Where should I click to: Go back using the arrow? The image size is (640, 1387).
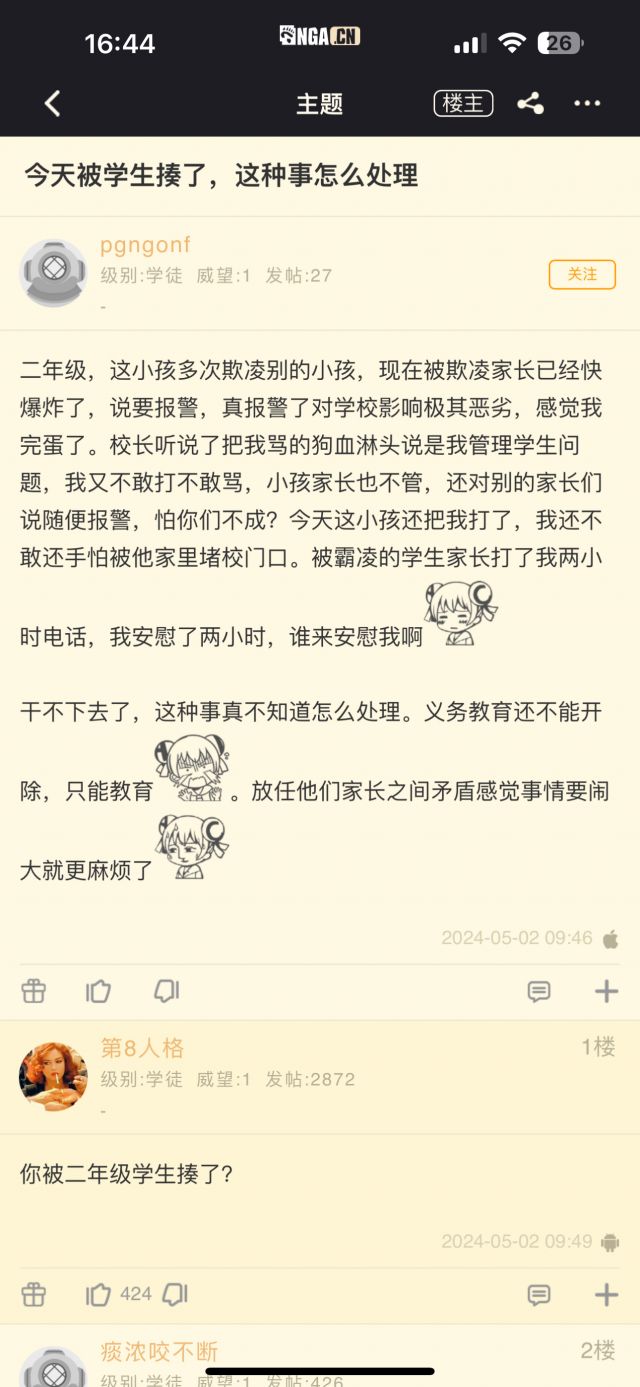coord(52,103)
